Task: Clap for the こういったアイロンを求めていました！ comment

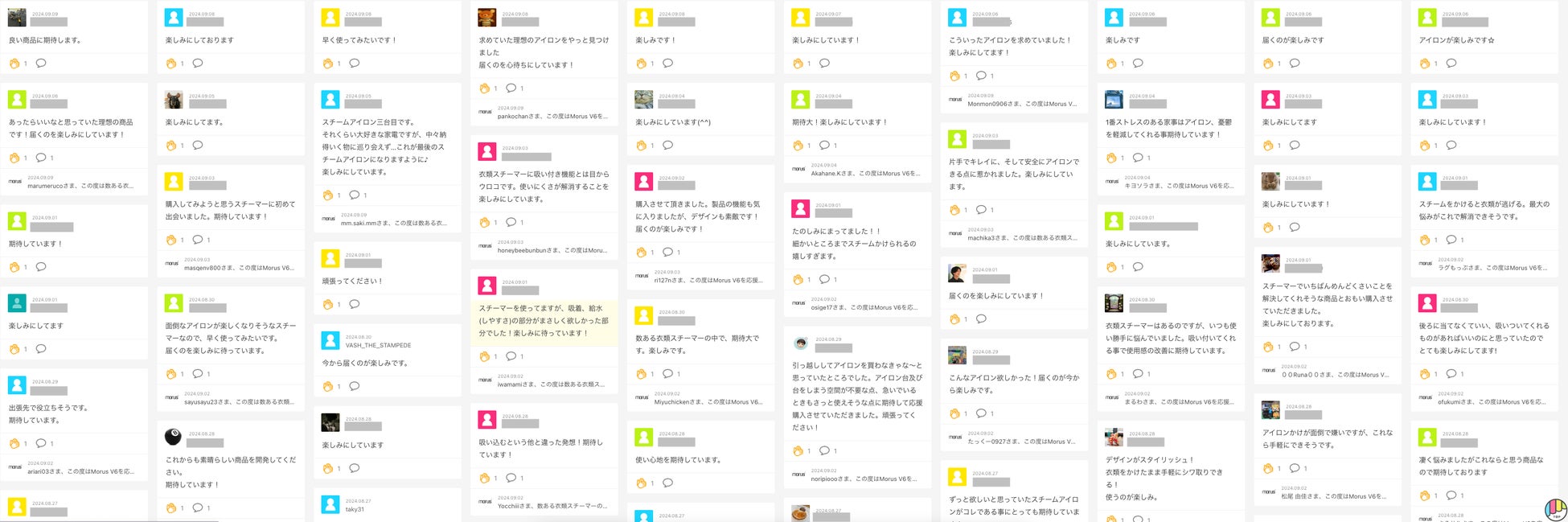Action: coord(955,76)
